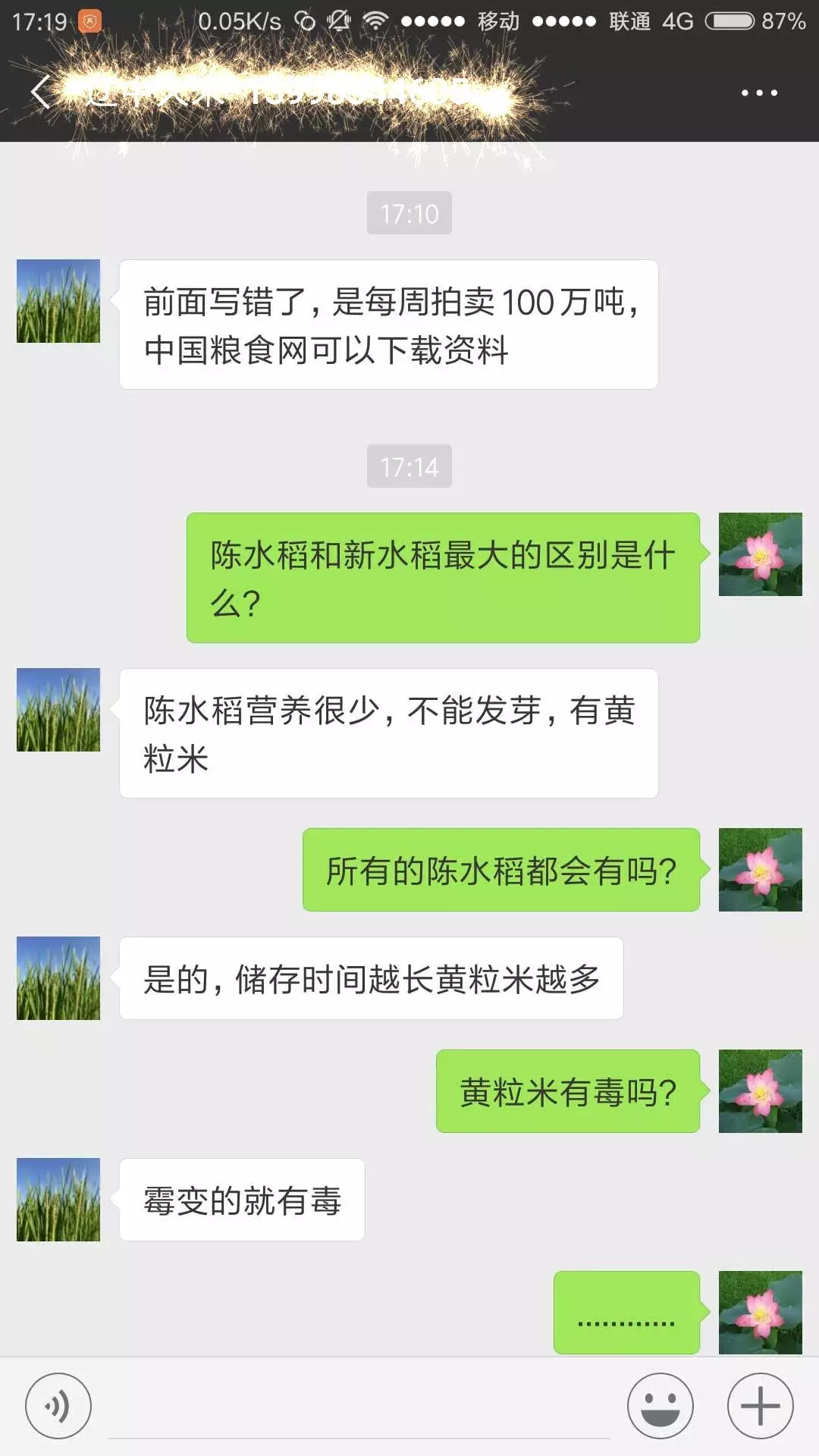Switch to voice message input
819x1456 pixels.
pyautogui.click(x=58, y=1405)
